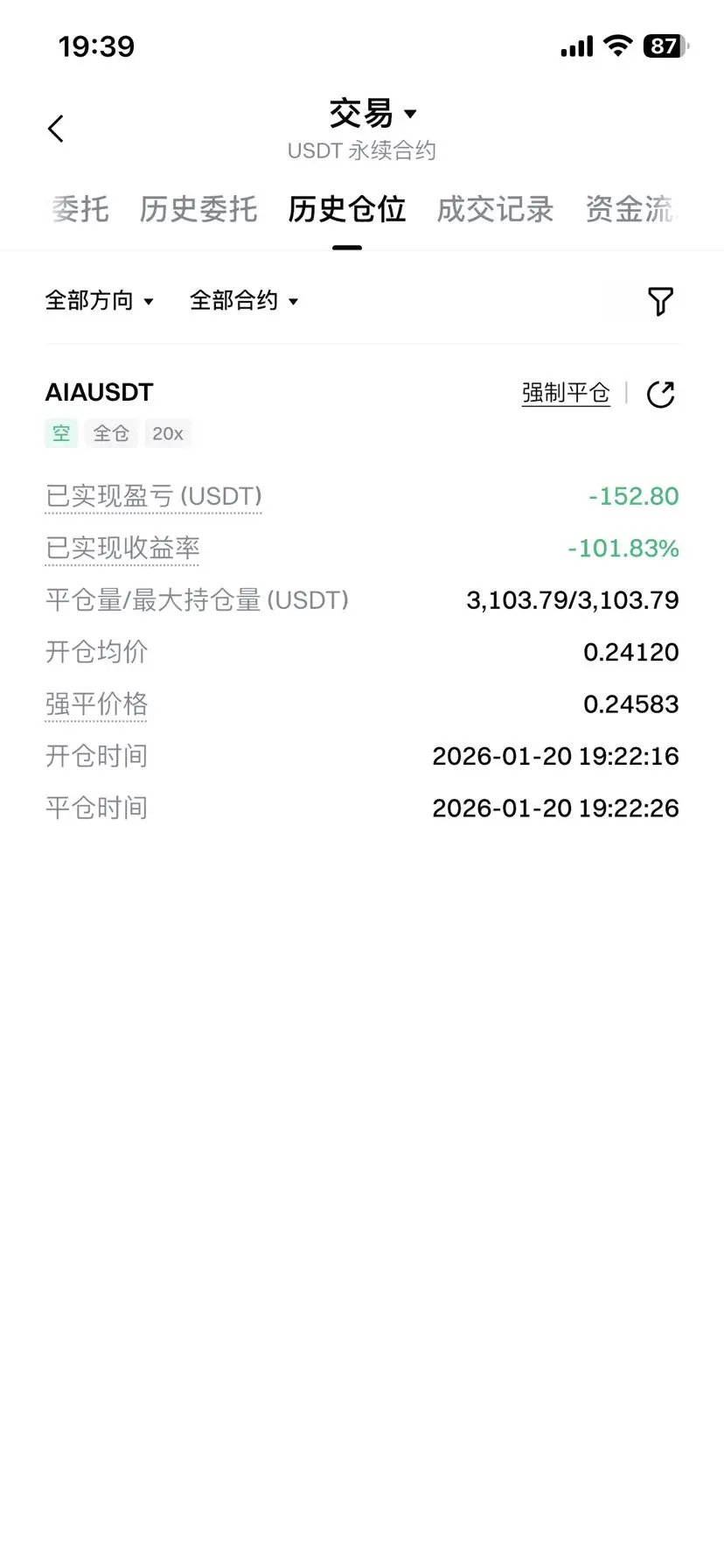Expand the 全部方向 direction filter

[100, 301]
